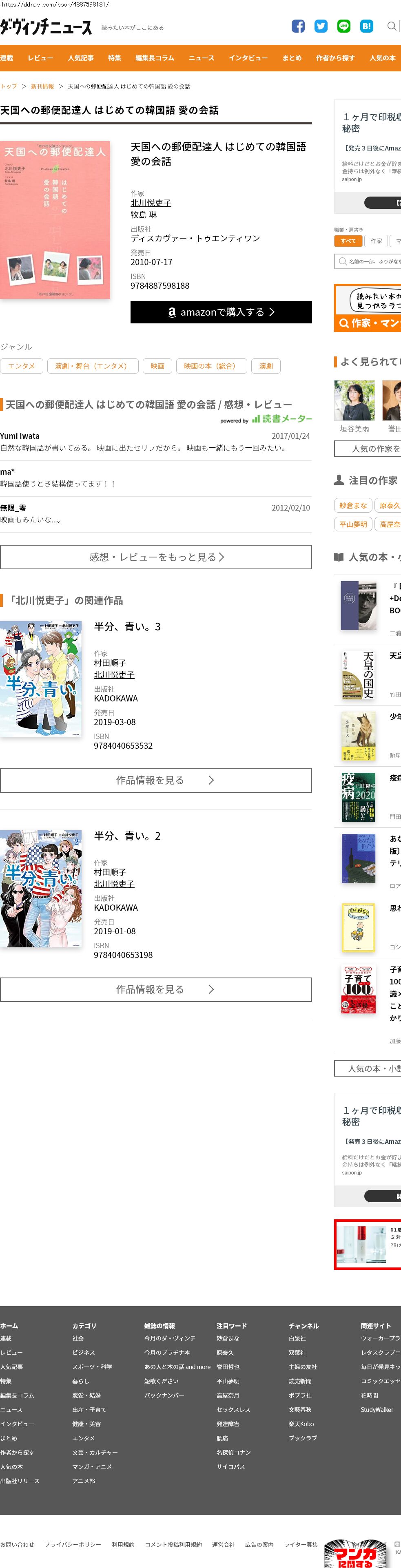Tap amazonで購入する button
The width and height of the screenshot is (401, 1568).
click(x=221, y=312)
